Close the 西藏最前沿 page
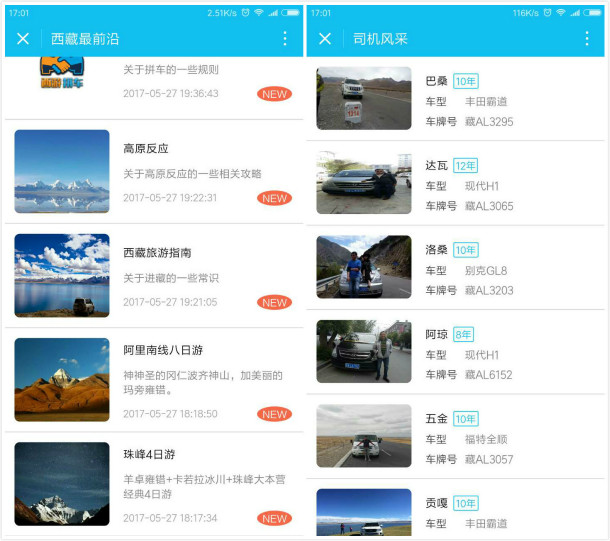 pos(23,39)
